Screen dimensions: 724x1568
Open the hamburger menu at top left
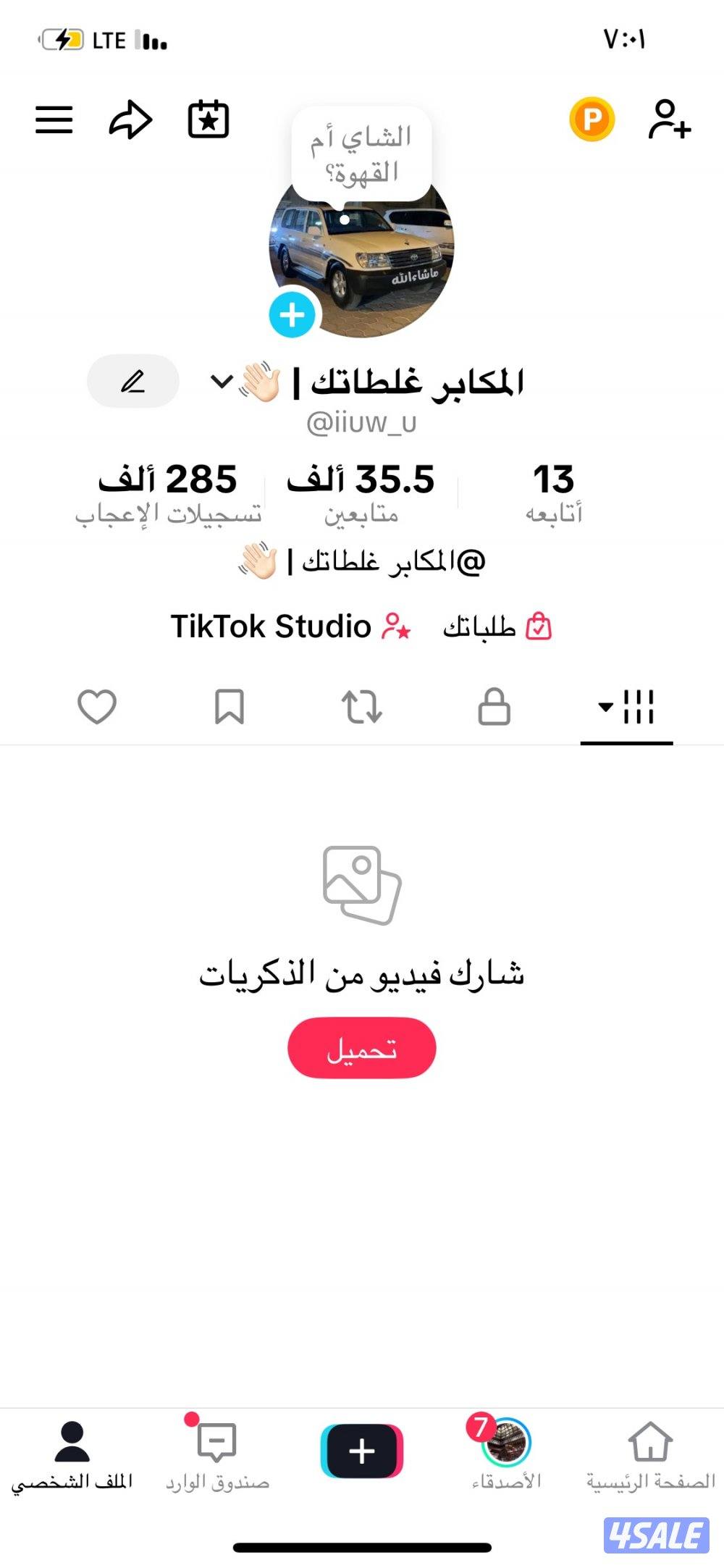(54, 120)
